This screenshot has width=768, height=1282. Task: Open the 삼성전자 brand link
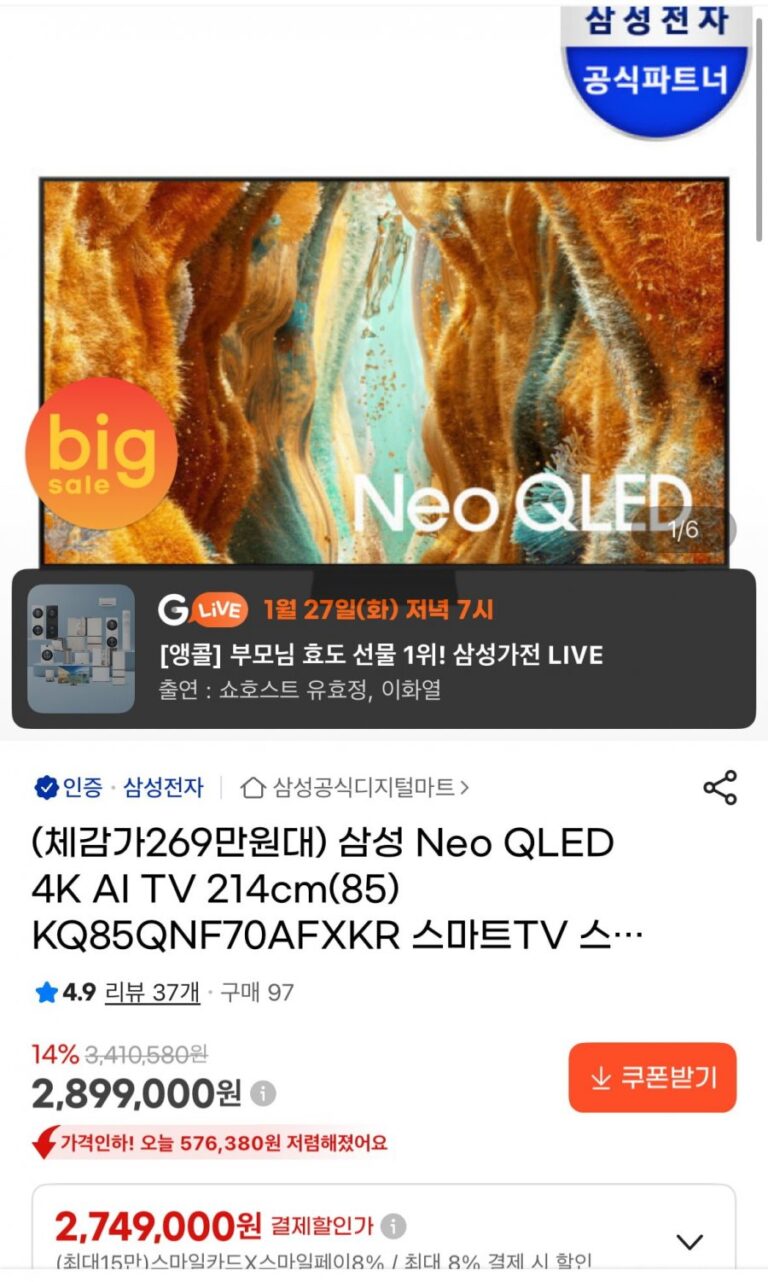tap(163, 788)
